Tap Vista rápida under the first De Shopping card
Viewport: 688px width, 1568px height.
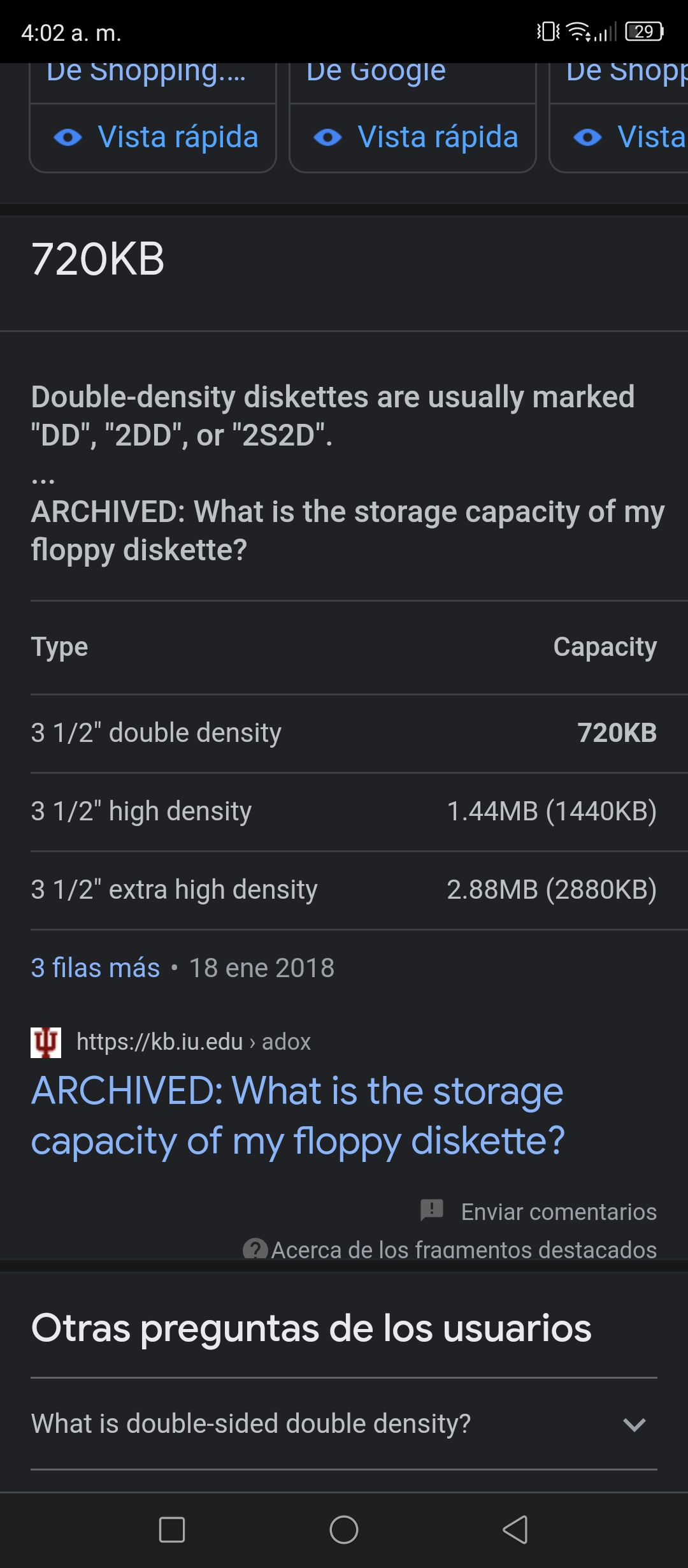click(153, 138)
